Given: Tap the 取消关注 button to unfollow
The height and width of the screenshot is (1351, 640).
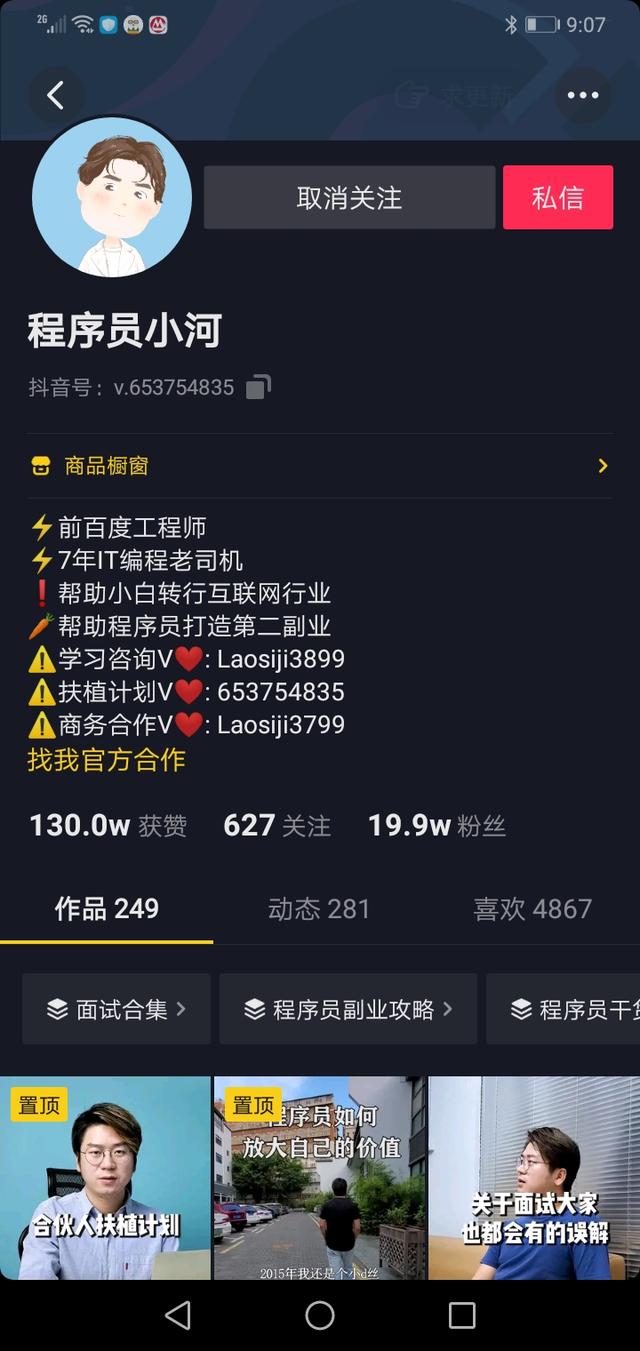Looking at the screenshot, I should [349, 198].
